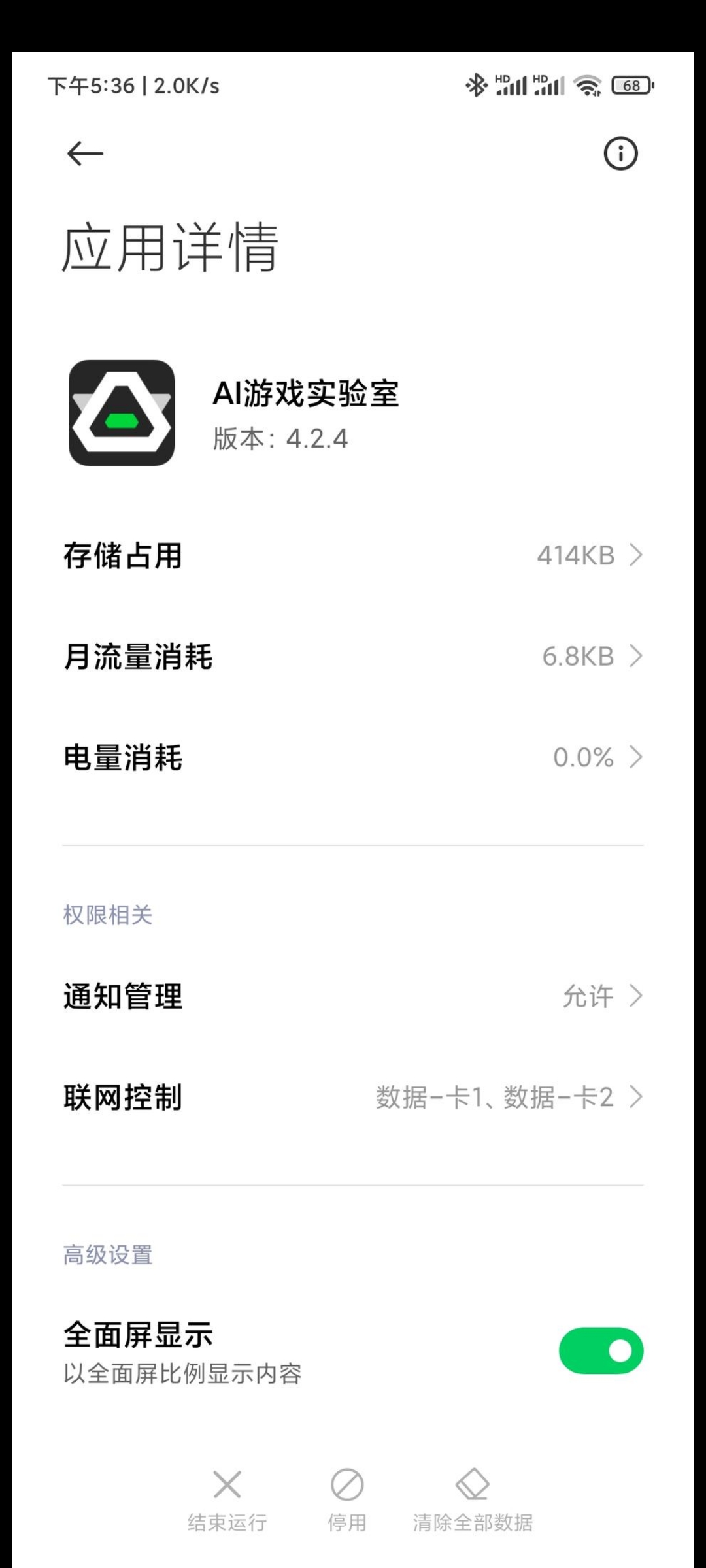The height and width of the screenshot is (1568, 706).
Task: Toggle 全面屏显示 switch off
Action: coord(601,1350)
